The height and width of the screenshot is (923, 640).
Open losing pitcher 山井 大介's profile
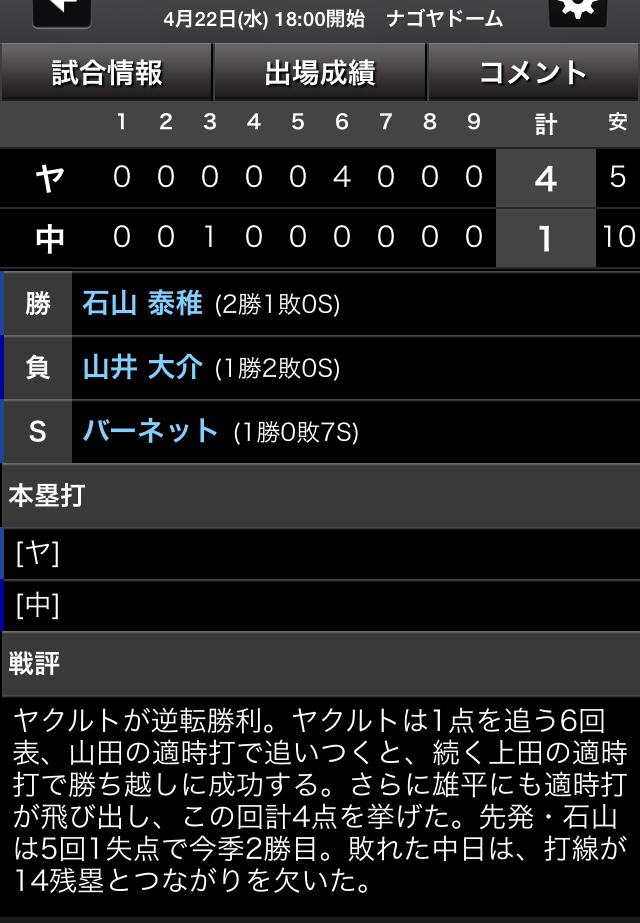click(x=143, y=368)
